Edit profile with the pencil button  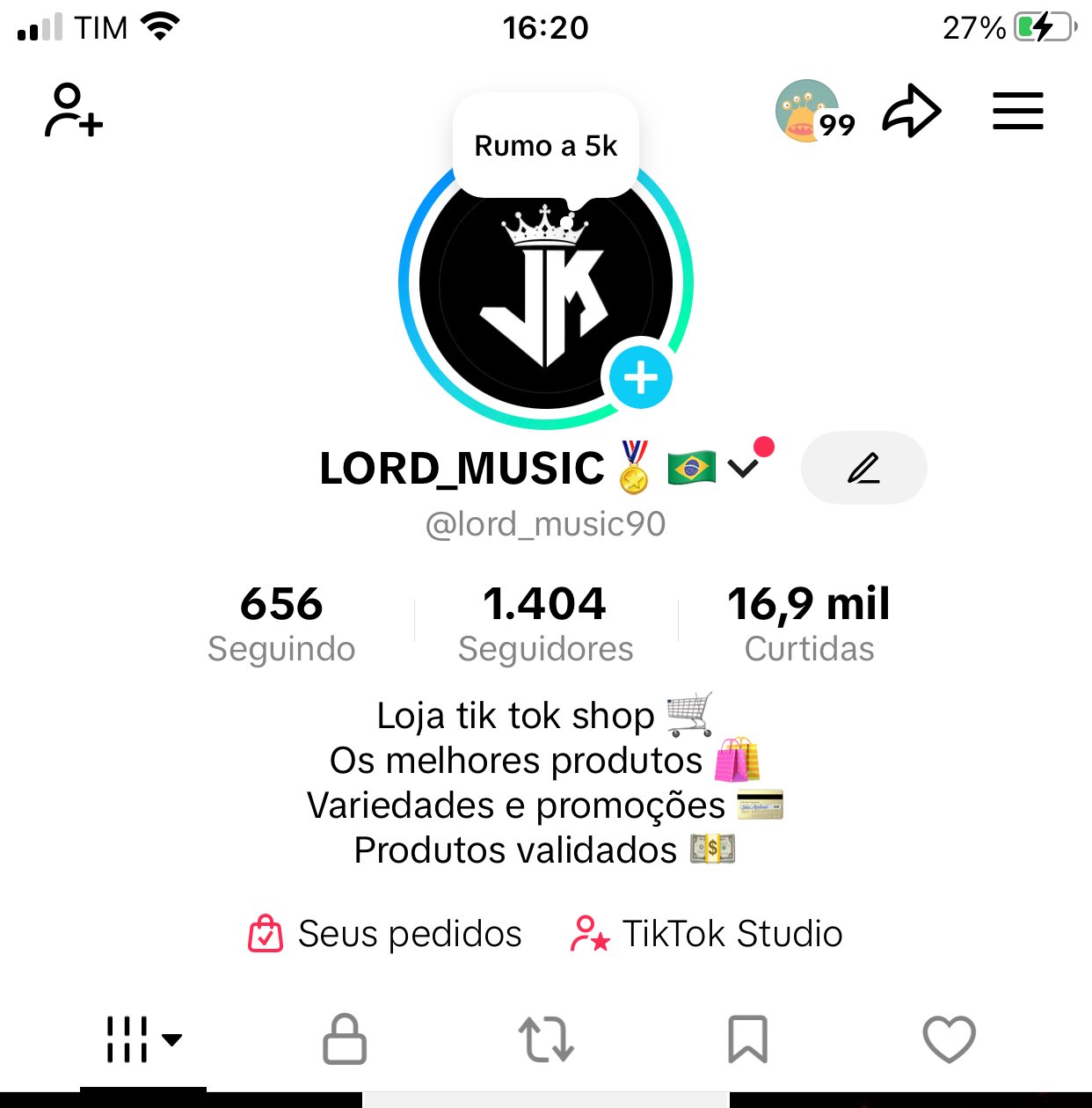tap(863, 468)
